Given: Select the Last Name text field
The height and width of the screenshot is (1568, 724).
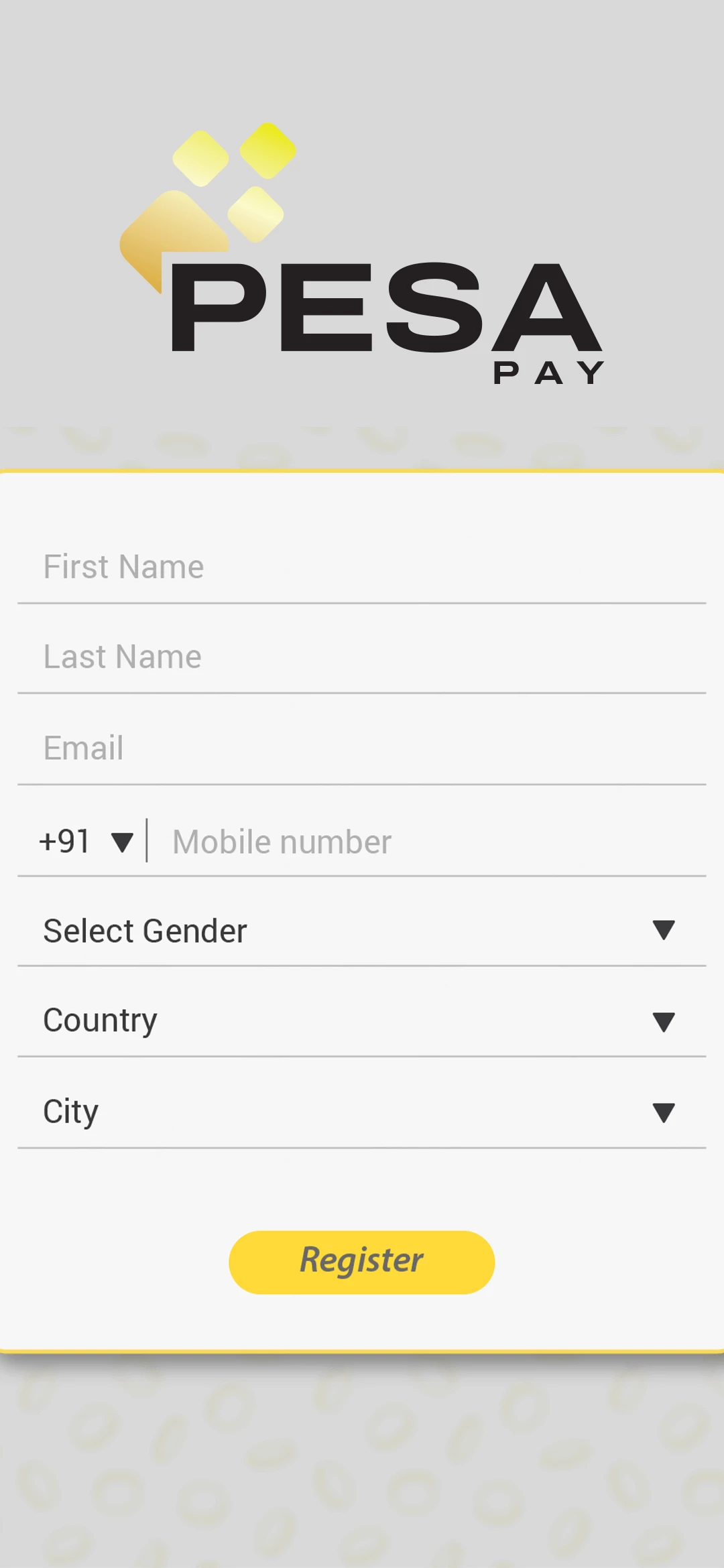Looking at the screenshot, I should click(362, 657).
